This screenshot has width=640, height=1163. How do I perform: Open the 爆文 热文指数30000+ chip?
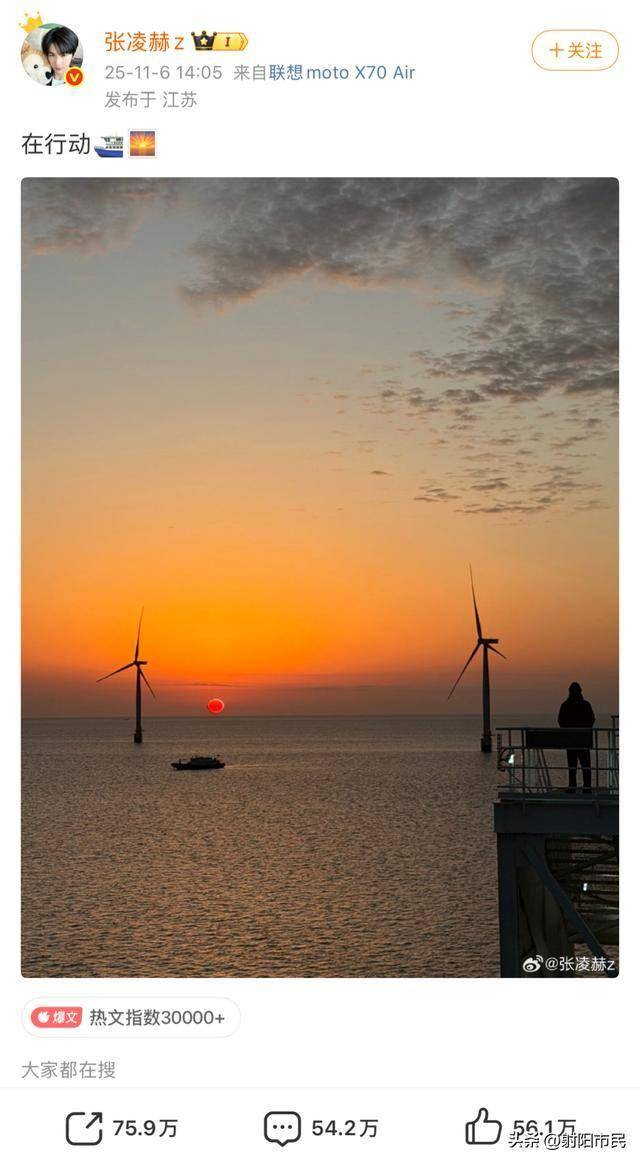(131, 1017)
